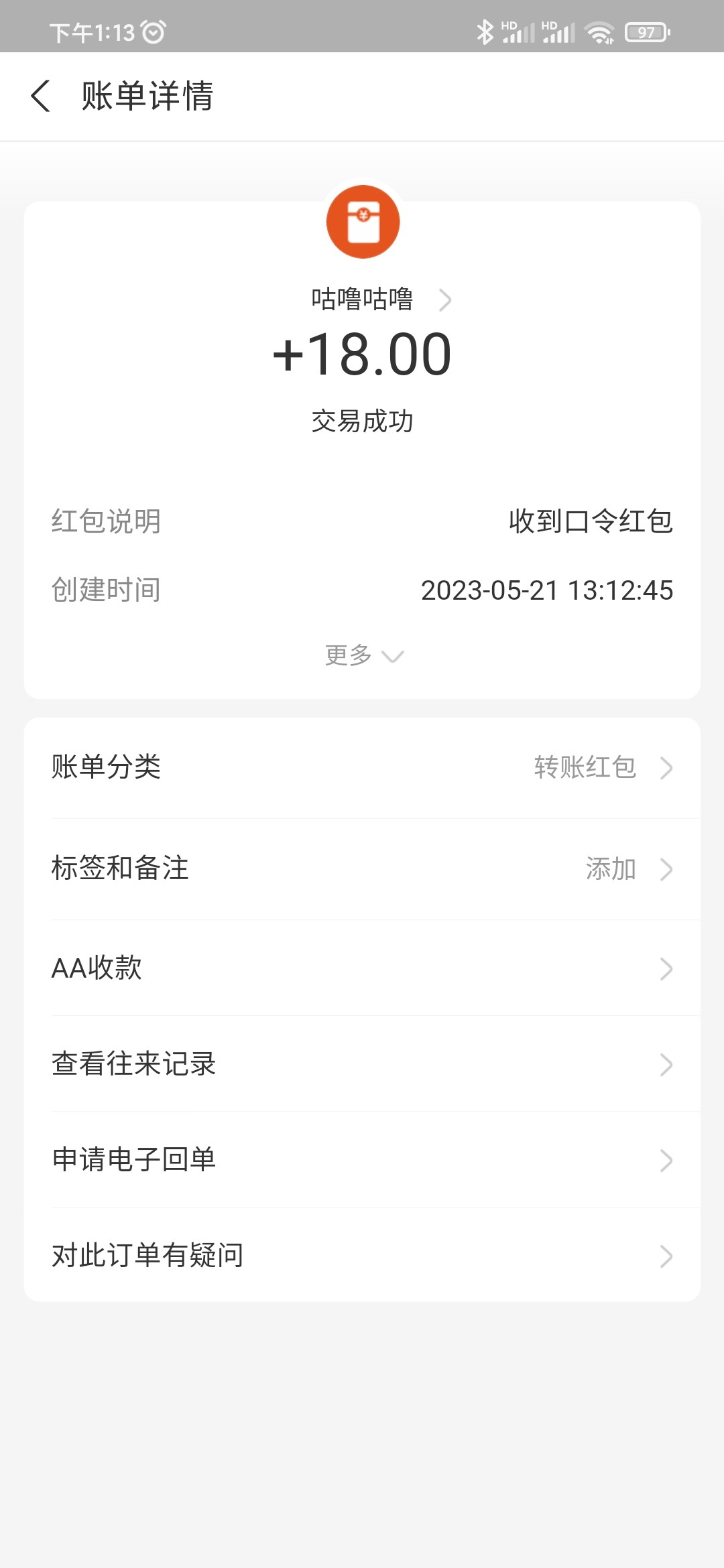The width and height of the screenshot is (724, 1568).
Task: Add a tag via 标签和备注
Action: pyautogui.click(x=362, y=868)
